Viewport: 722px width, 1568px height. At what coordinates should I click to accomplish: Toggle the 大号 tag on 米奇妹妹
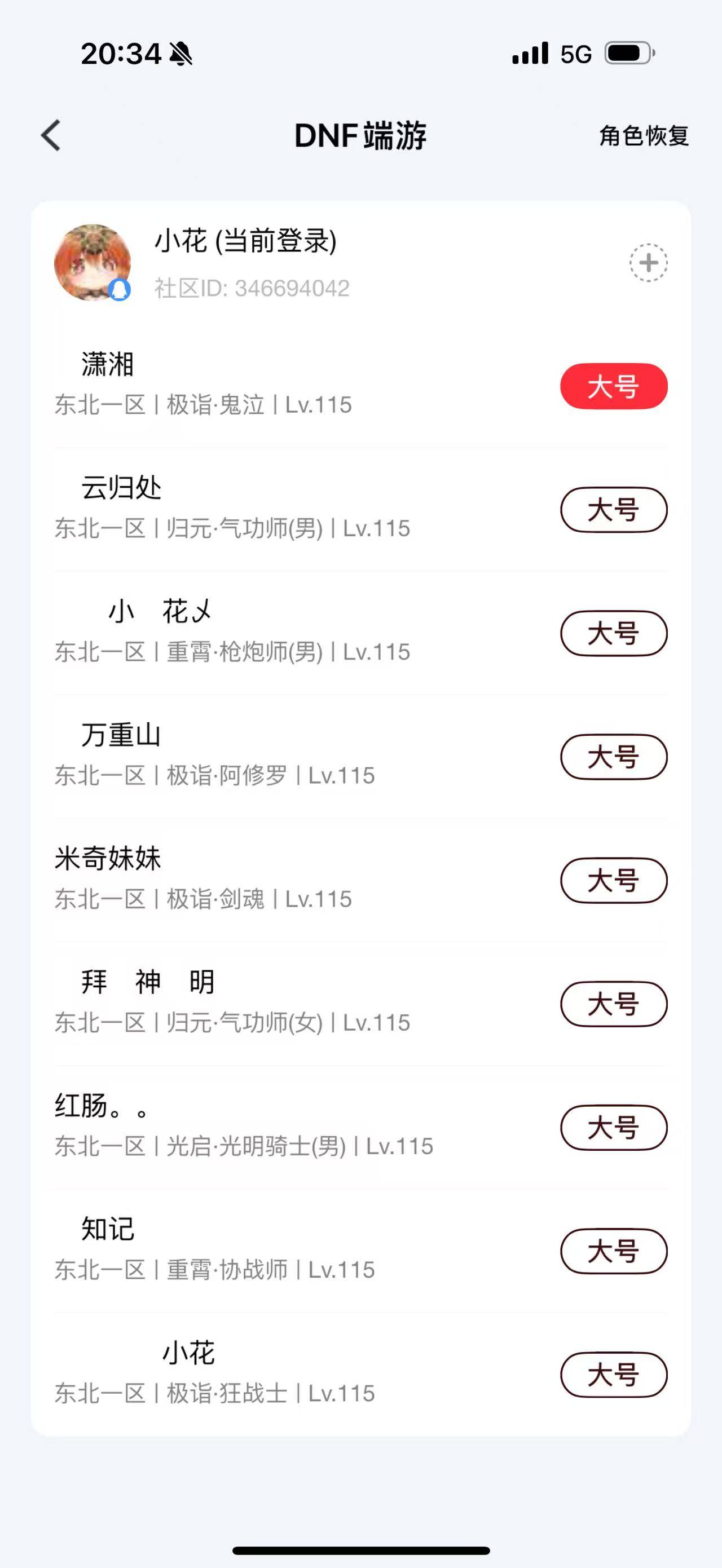(x=614, y=880)
